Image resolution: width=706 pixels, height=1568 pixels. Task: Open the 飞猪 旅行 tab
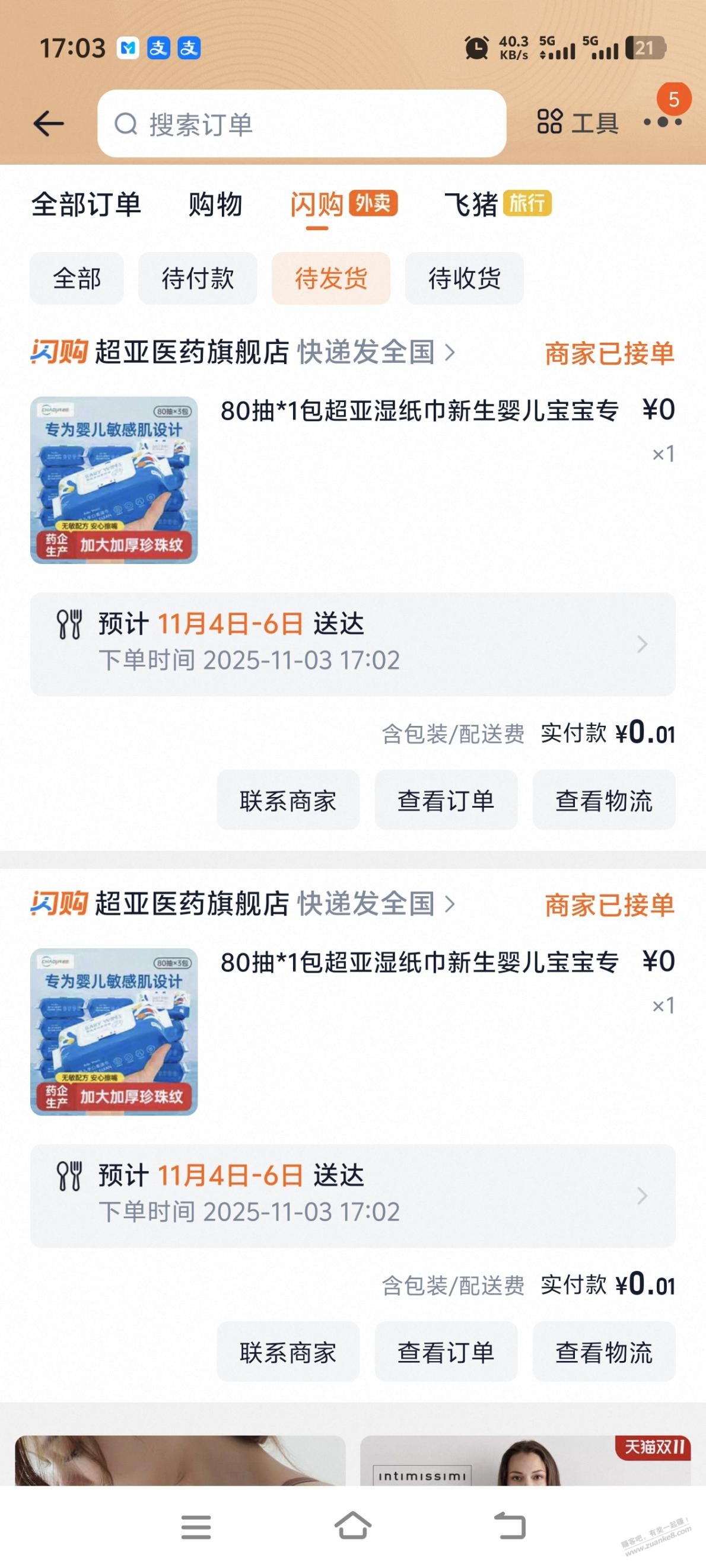pos(497,205)
